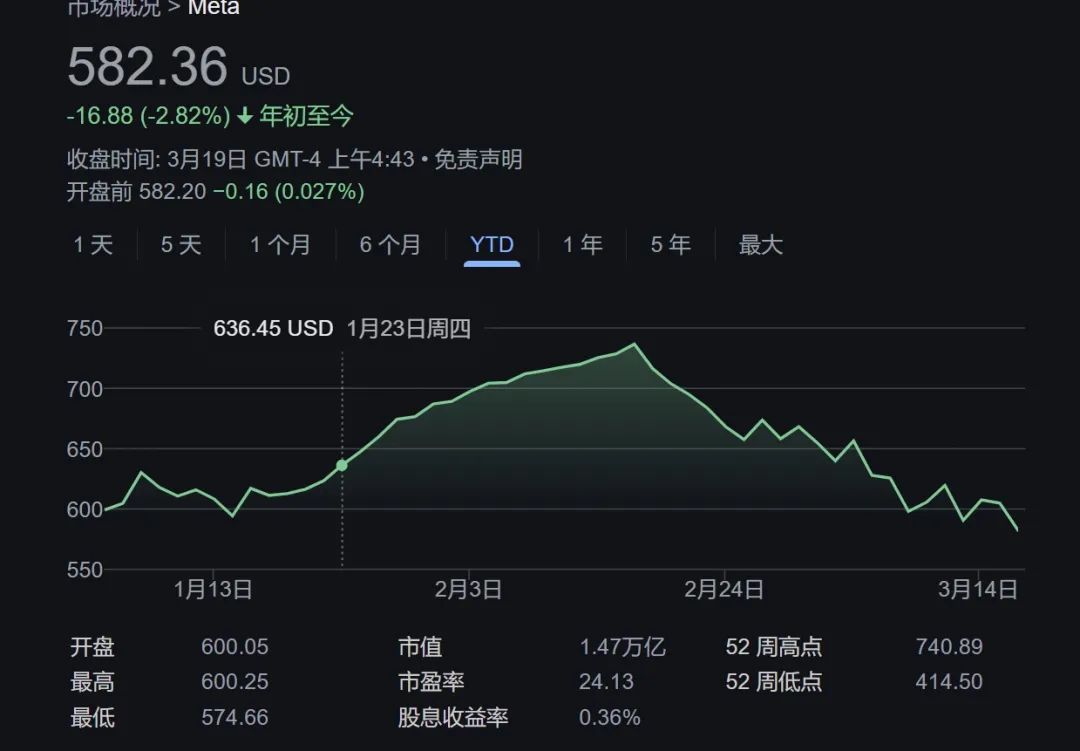Switch to the 5 年 range
Viewport: 1080px width, 751px height.
(x=670, y=245)
